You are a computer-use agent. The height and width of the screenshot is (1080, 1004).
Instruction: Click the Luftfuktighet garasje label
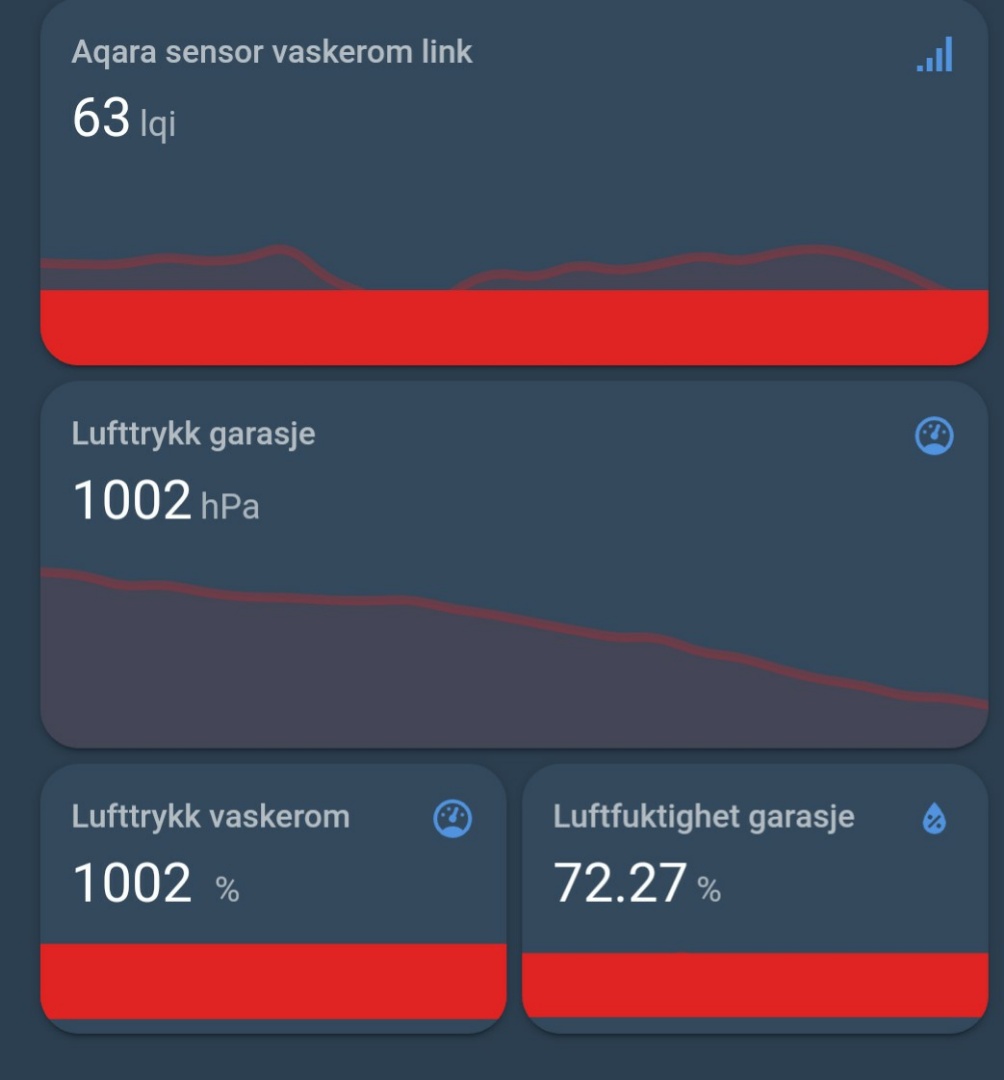(x=705, y=817)
